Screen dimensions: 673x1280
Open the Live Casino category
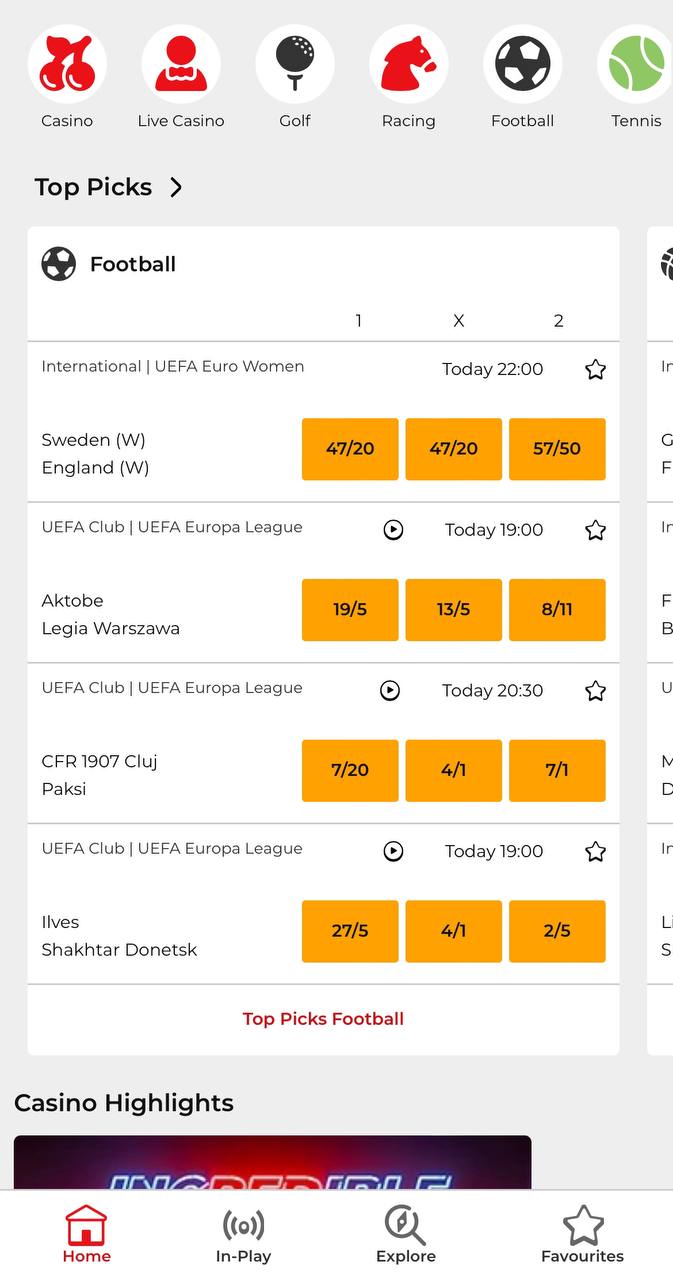pos(181,77)
